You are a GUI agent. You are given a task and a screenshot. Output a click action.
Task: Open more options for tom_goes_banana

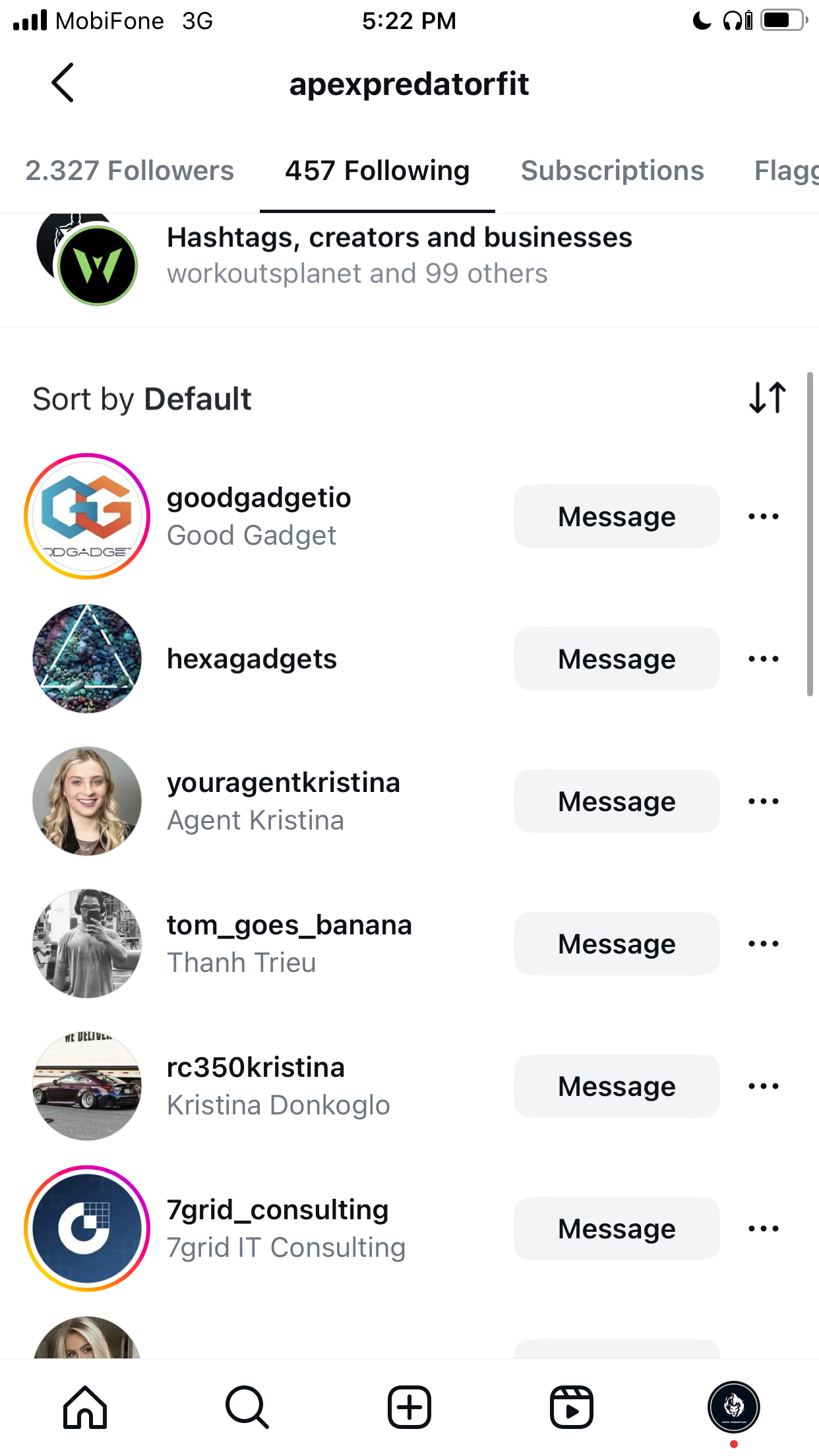(764, 944)
